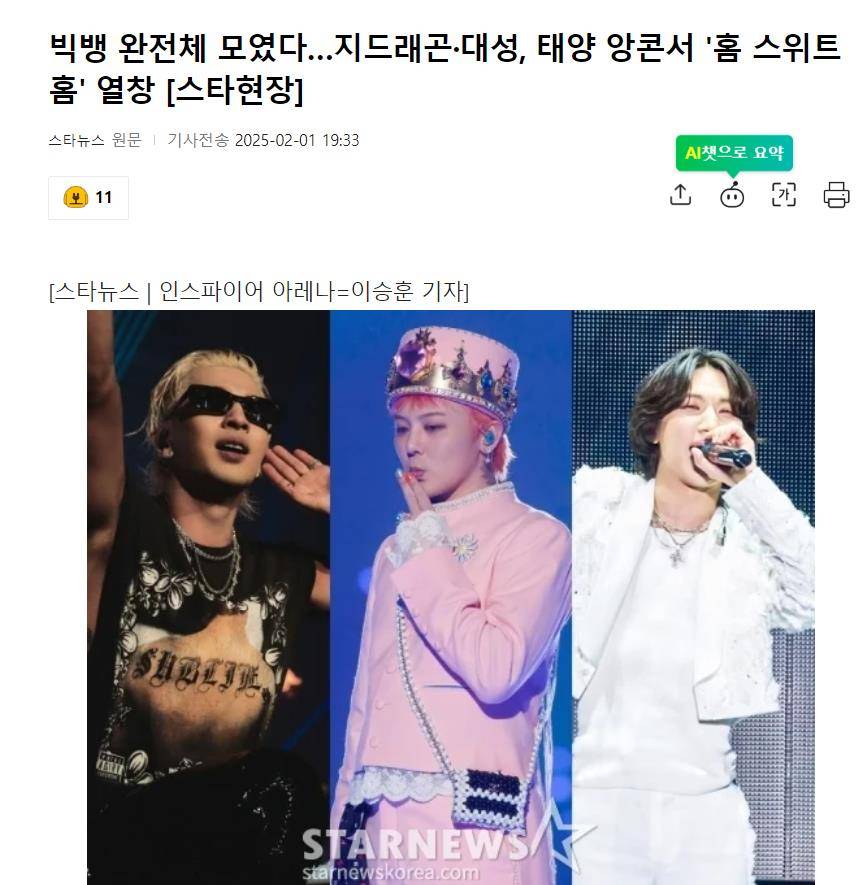Print this article

coord(836,194)
